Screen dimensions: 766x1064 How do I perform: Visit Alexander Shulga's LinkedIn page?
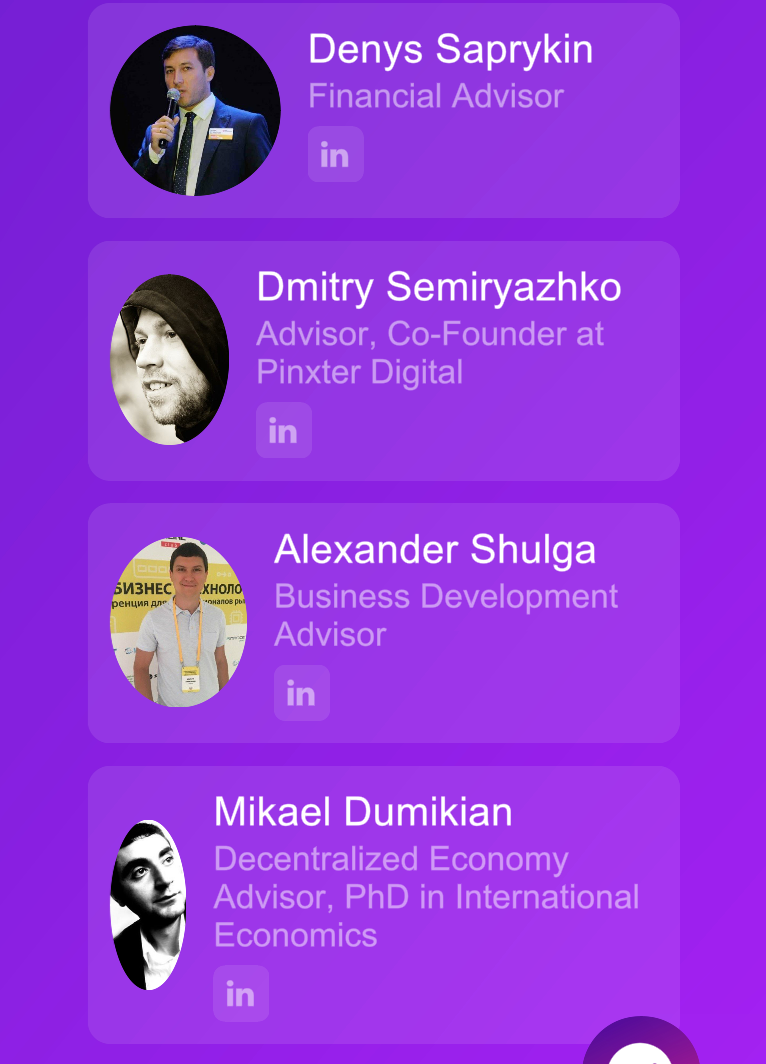302,693
